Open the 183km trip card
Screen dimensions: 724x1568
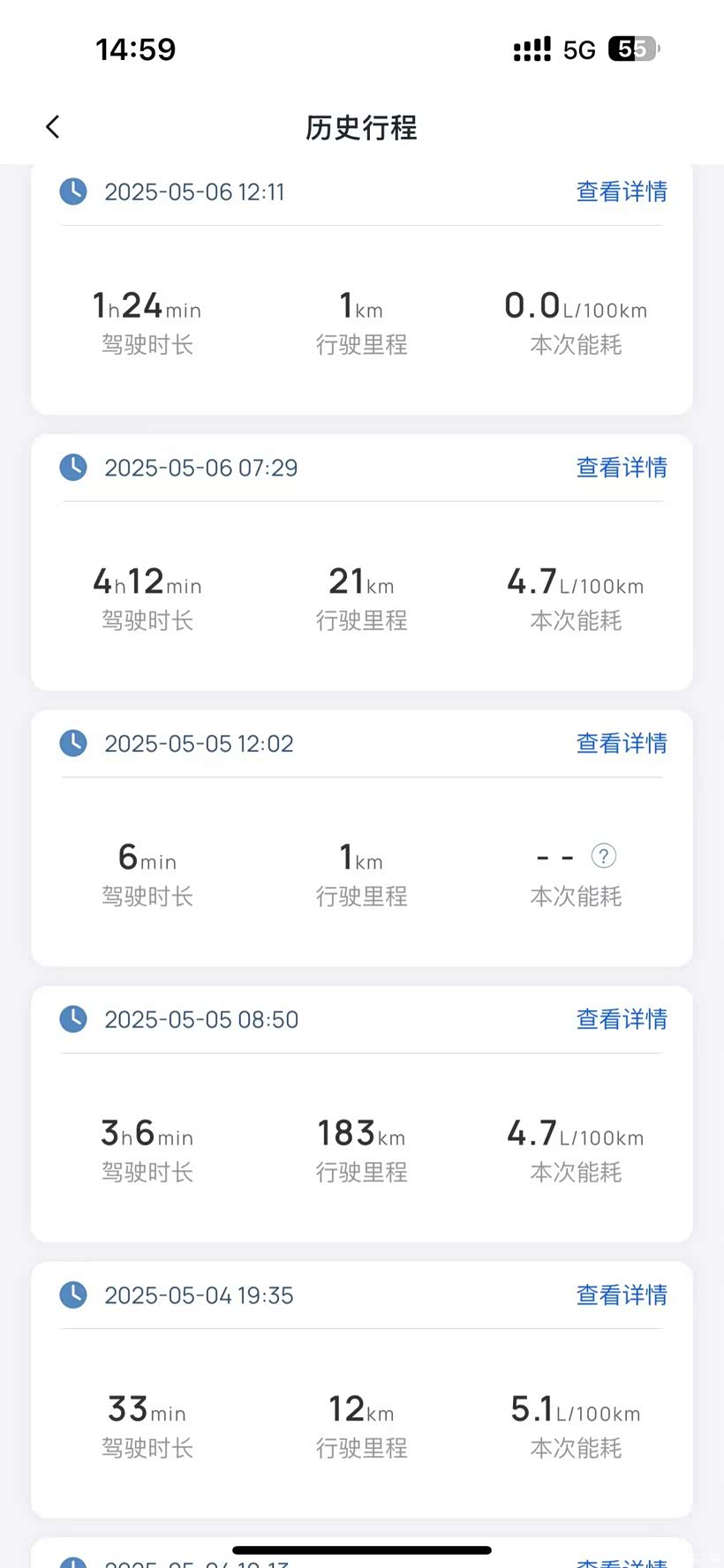(x=361, y=1147)
